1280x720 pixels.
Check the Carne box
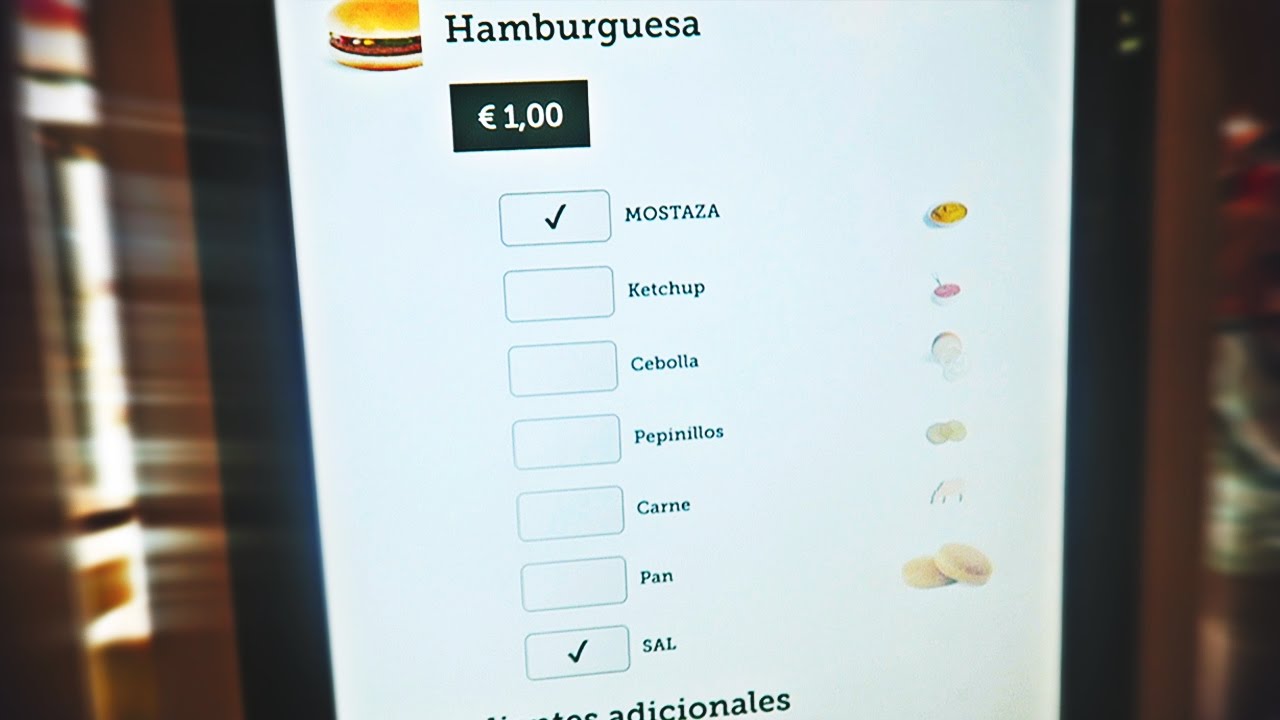[x=571, y=513]
